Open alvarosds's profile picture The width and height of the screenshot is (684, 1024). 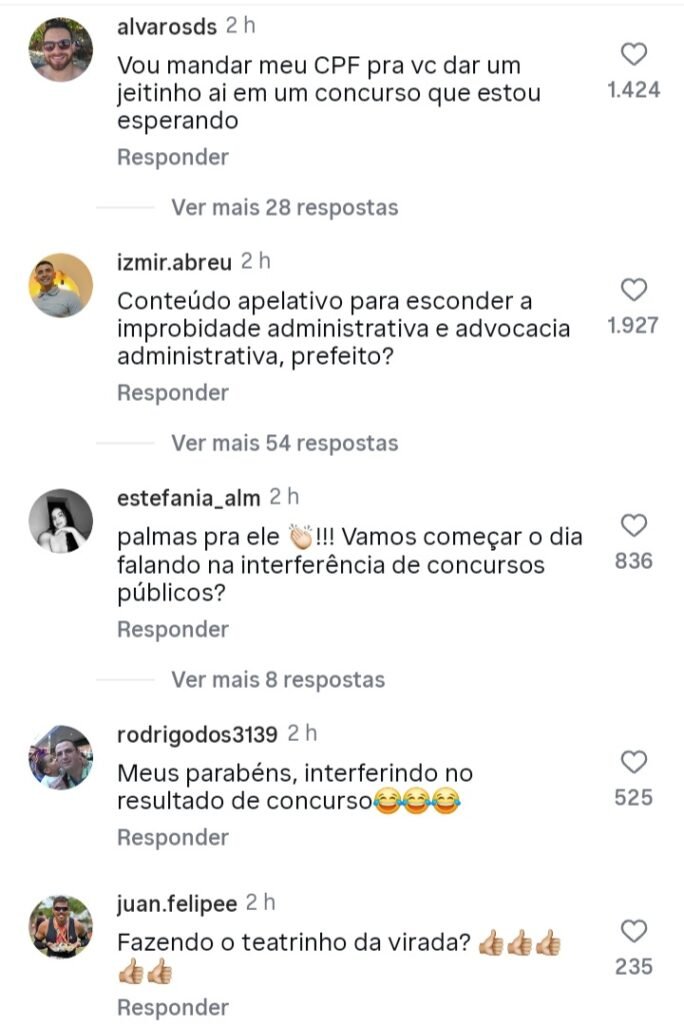click(x=61, y=49)
